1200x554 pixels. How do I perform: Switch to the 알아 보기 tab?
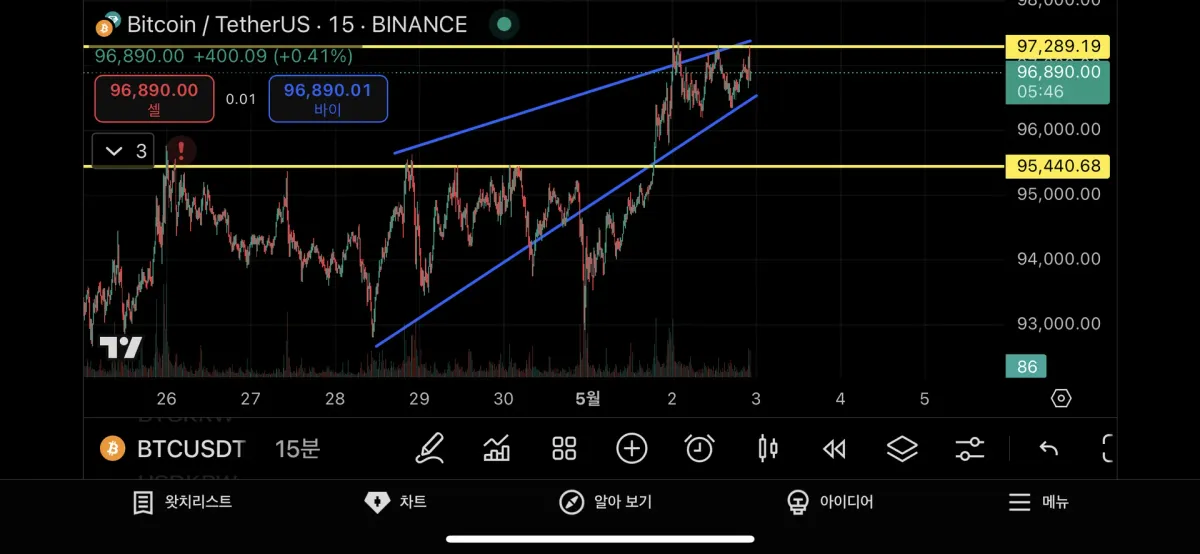(606, 502)
